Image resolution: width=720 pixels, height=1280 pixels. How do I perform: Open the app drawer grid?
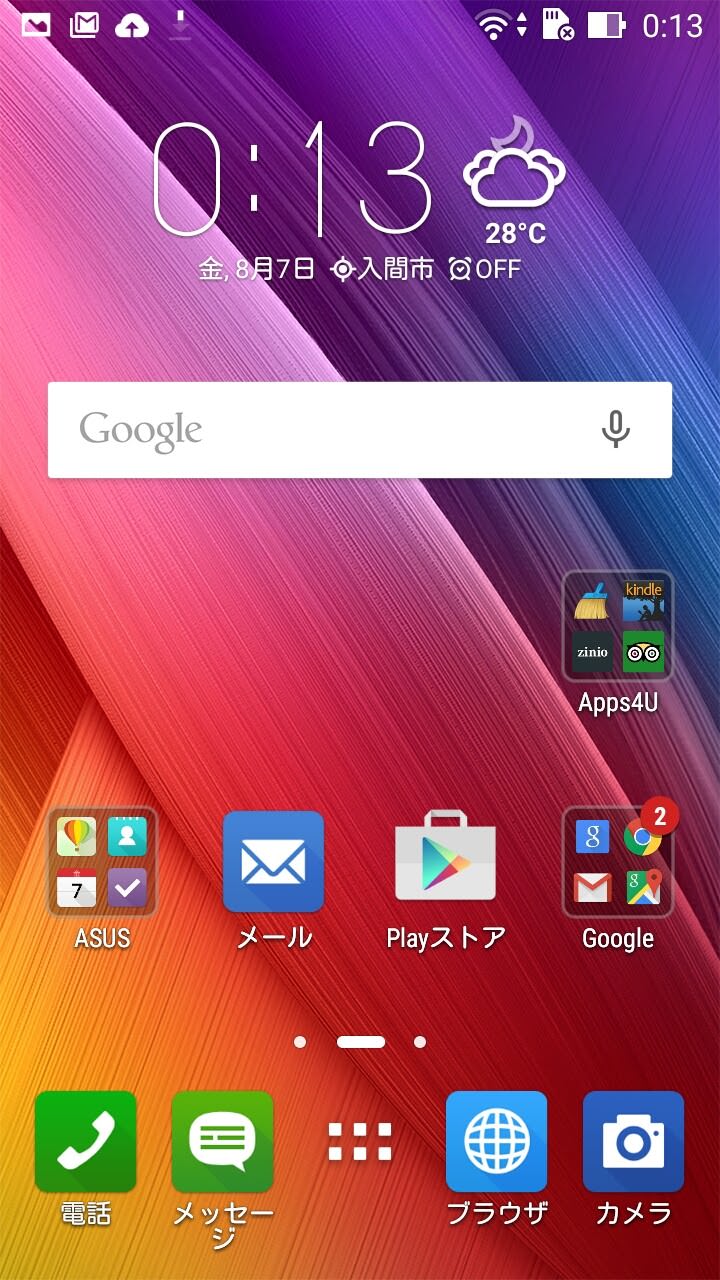click(360, 1142)
